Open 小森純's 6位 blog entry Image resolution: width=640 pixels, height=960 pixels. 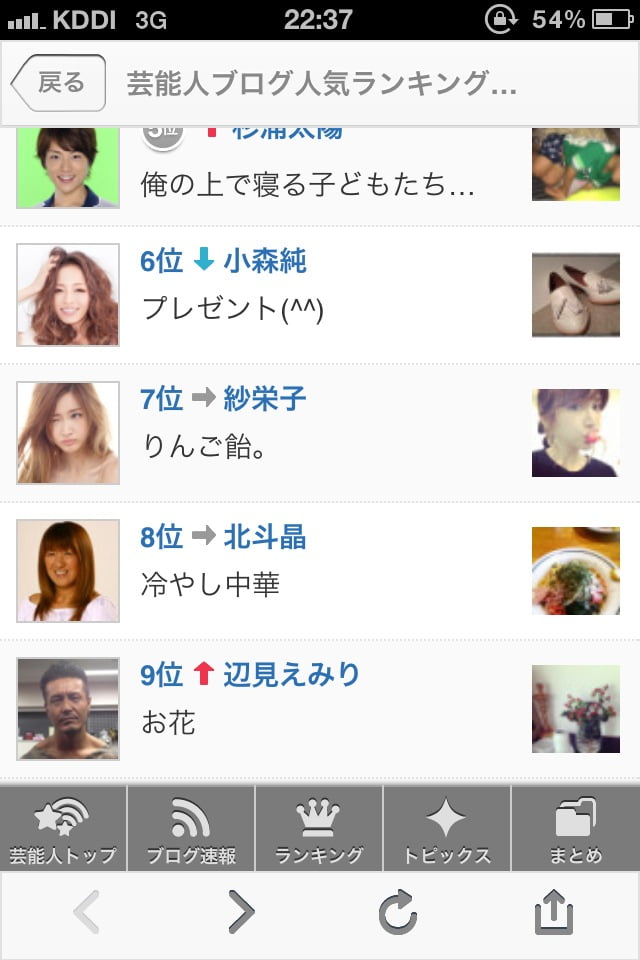[320, 295]
